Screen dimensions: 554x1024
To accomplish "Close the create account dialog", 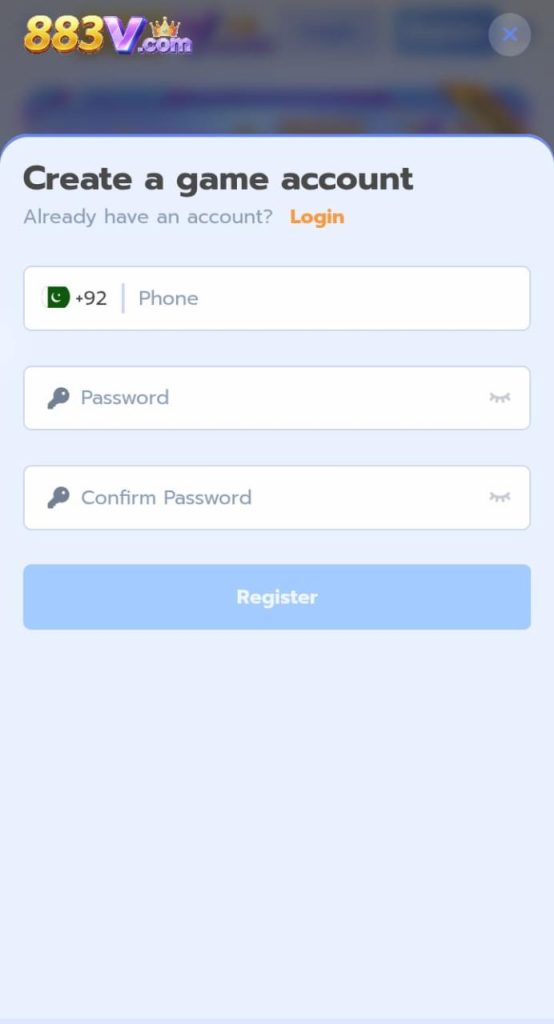I will pos(510,34).
